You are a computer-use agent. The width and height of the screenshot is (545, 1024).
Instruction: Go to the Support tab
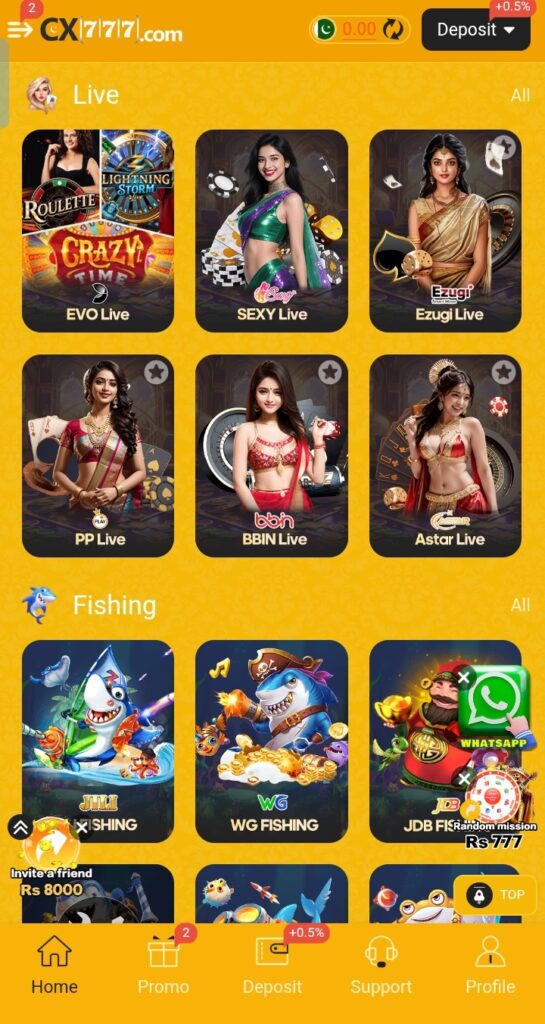click(381, 965)
